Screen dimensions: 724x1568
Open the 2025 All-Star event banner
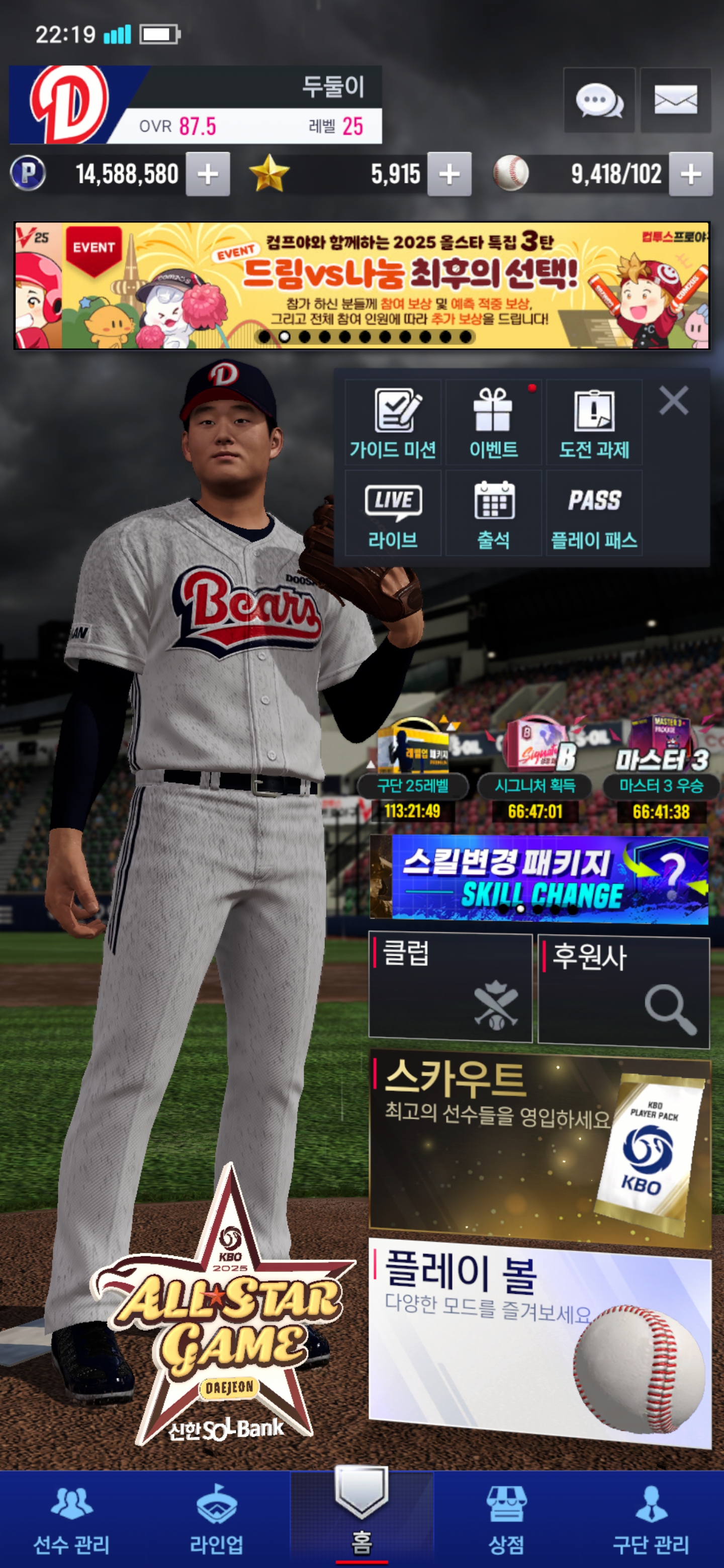click(x=361, y=285)
